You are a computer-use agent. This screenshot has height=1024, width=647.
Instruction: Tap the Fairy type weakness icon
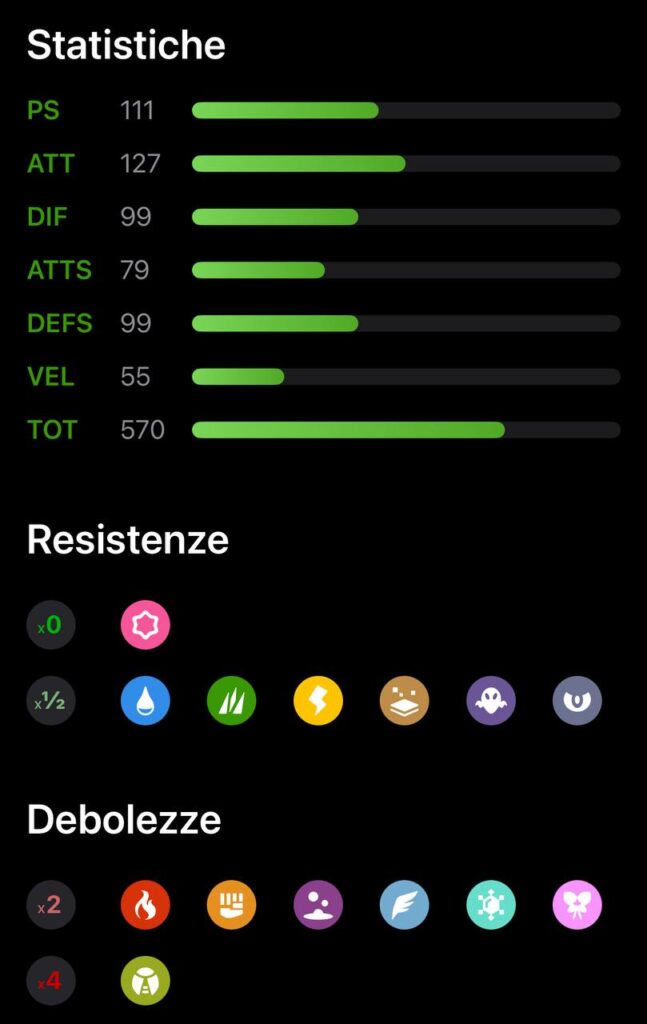577,906
